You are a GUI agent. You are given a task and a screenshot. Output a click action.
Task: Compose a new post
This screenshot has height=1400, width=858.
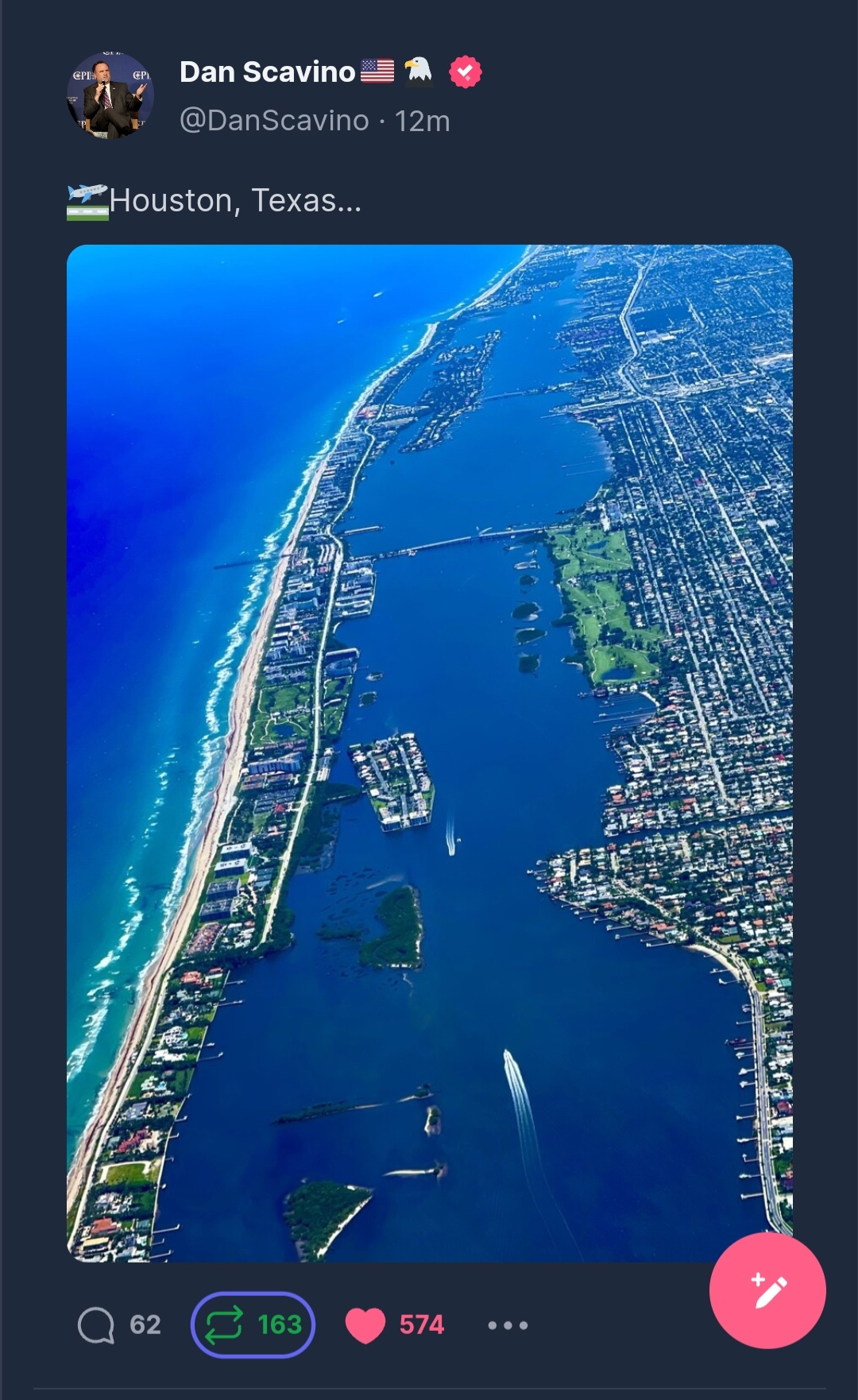767,1290
